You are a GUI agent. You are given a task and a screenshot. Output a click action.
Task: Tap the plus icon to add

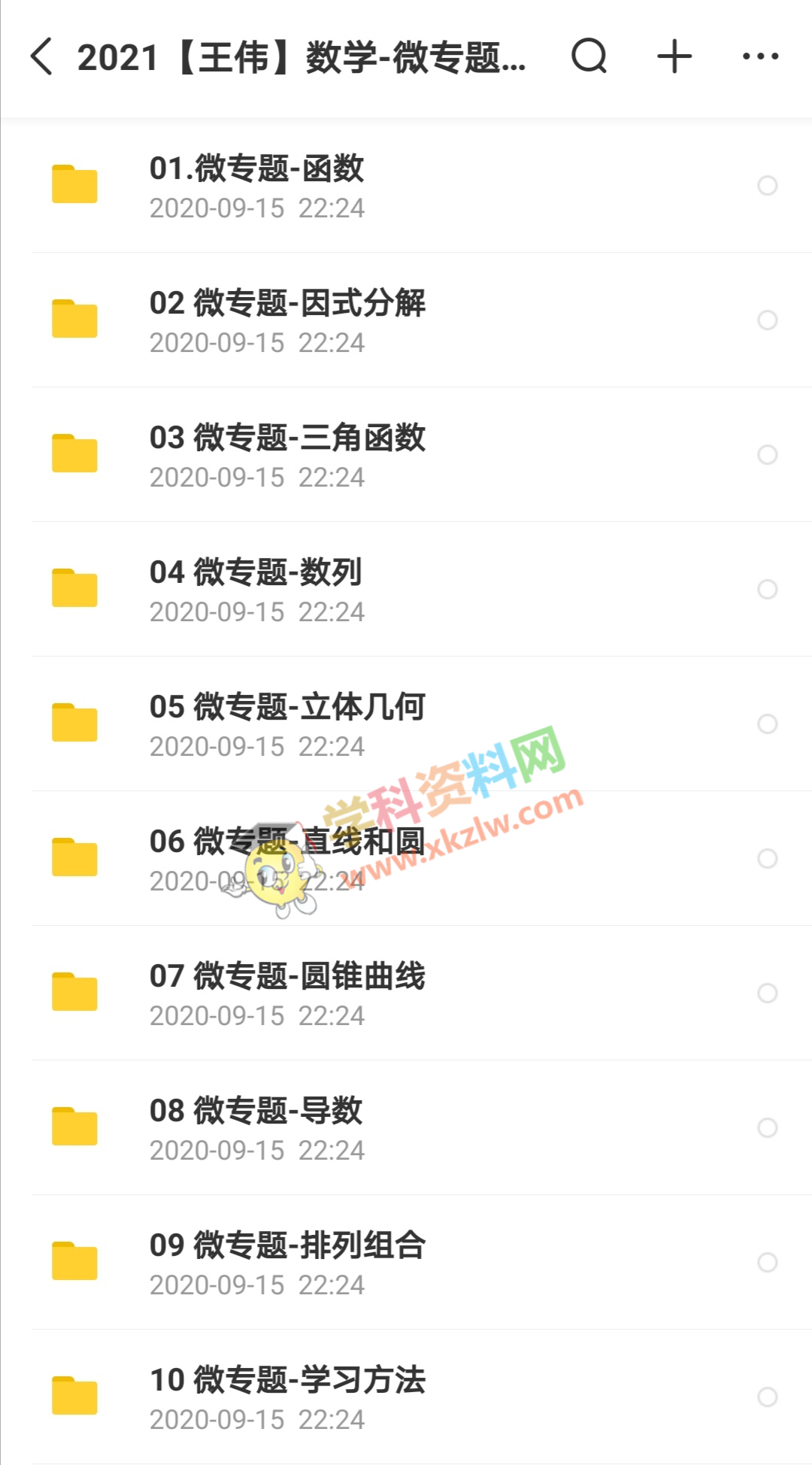[674, 56]
